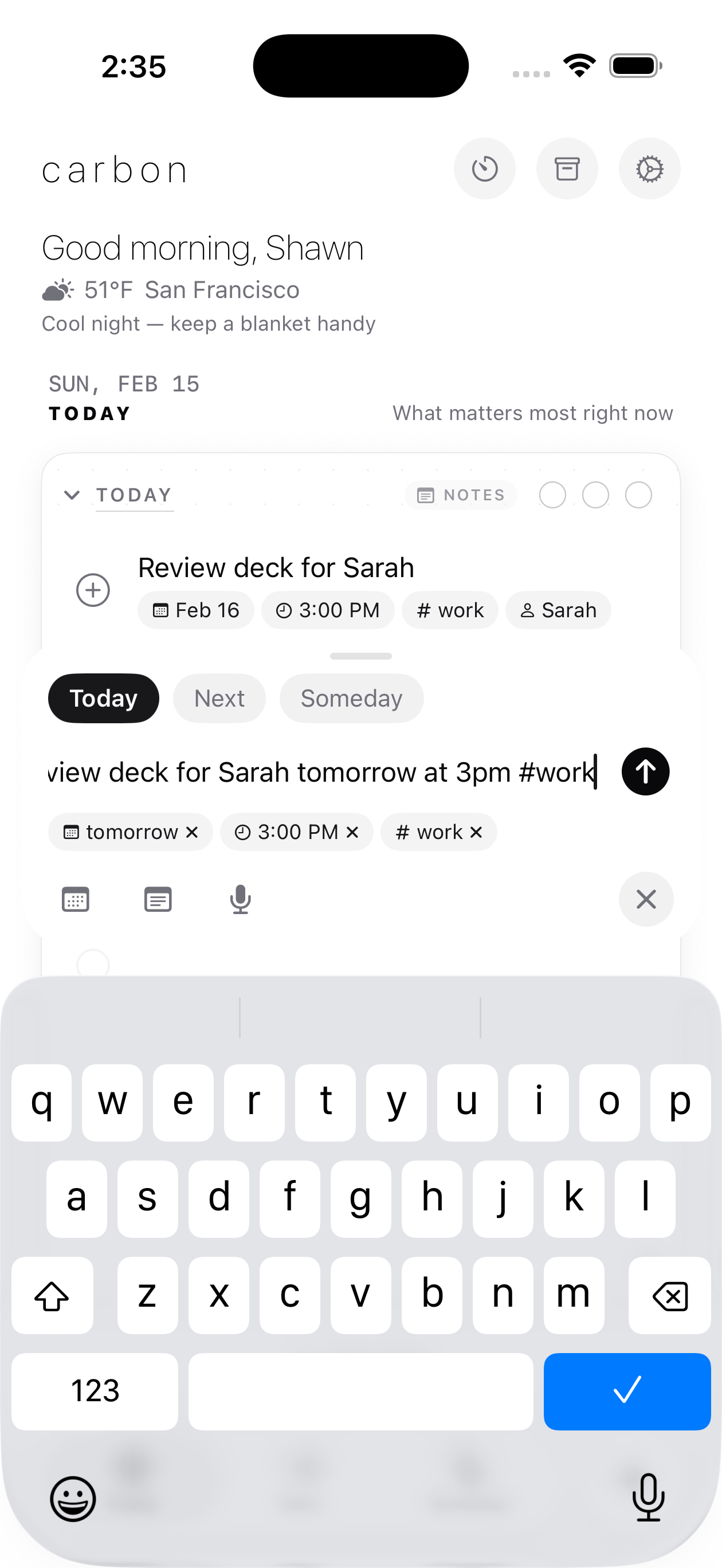Open the focus timer icon

[485, 168]
